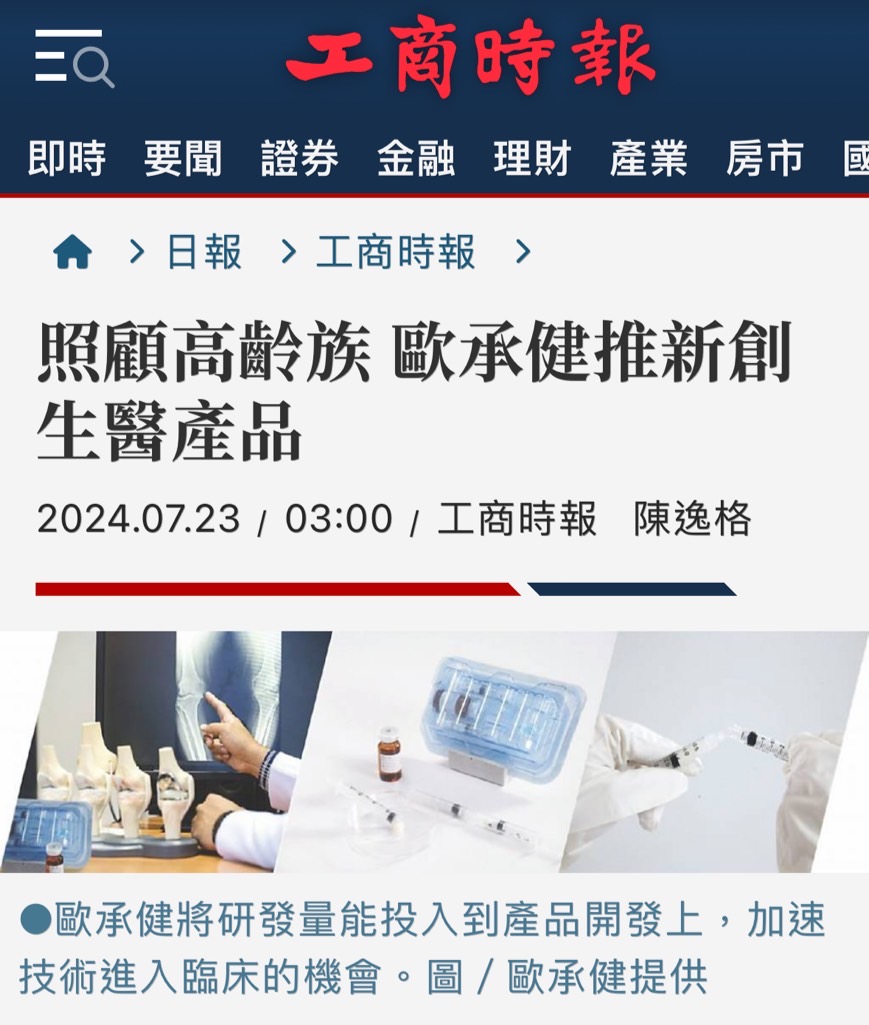This screenshot has height=1025, width=869.
Task: Select the 房市 tab
Action: point(765,159)
